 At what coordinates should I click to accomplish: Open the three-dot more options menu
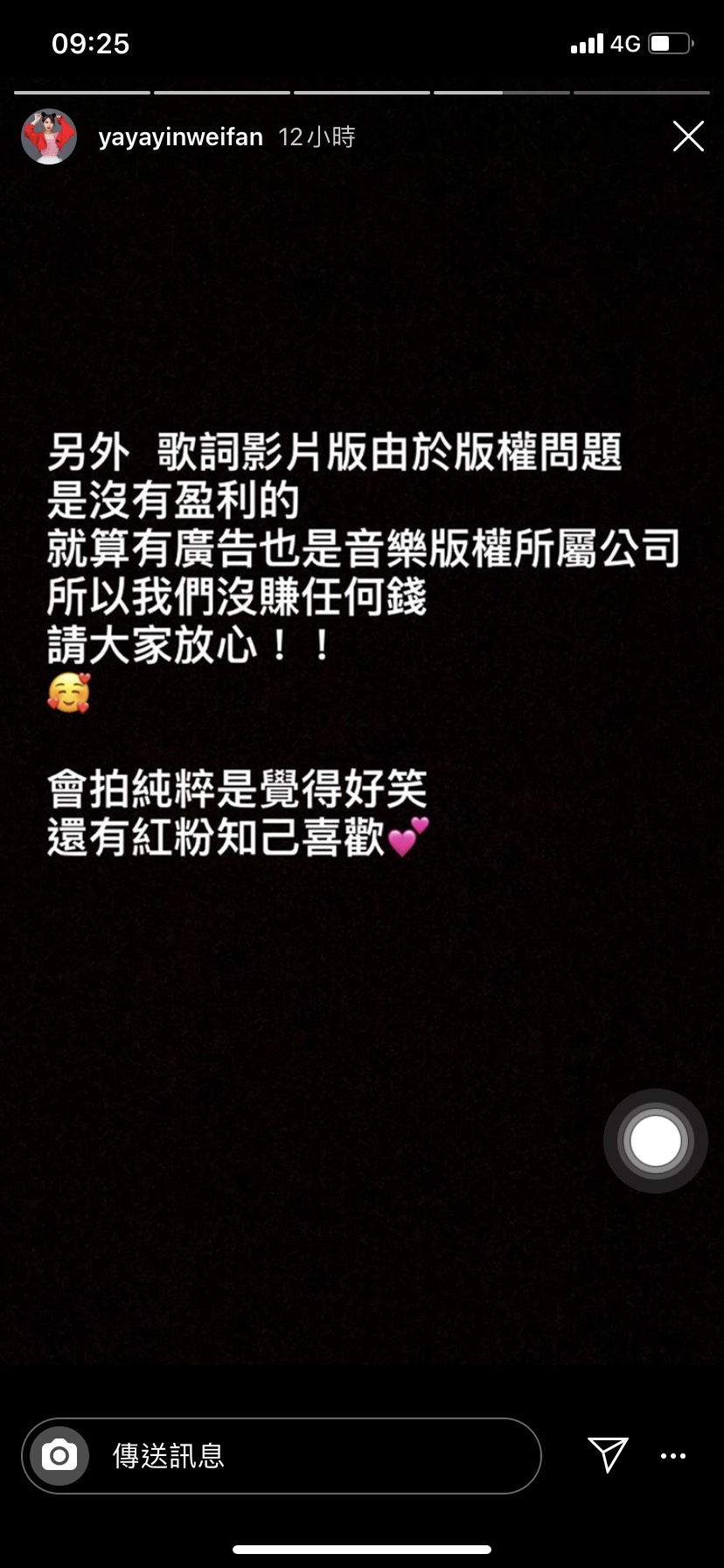672,1456
